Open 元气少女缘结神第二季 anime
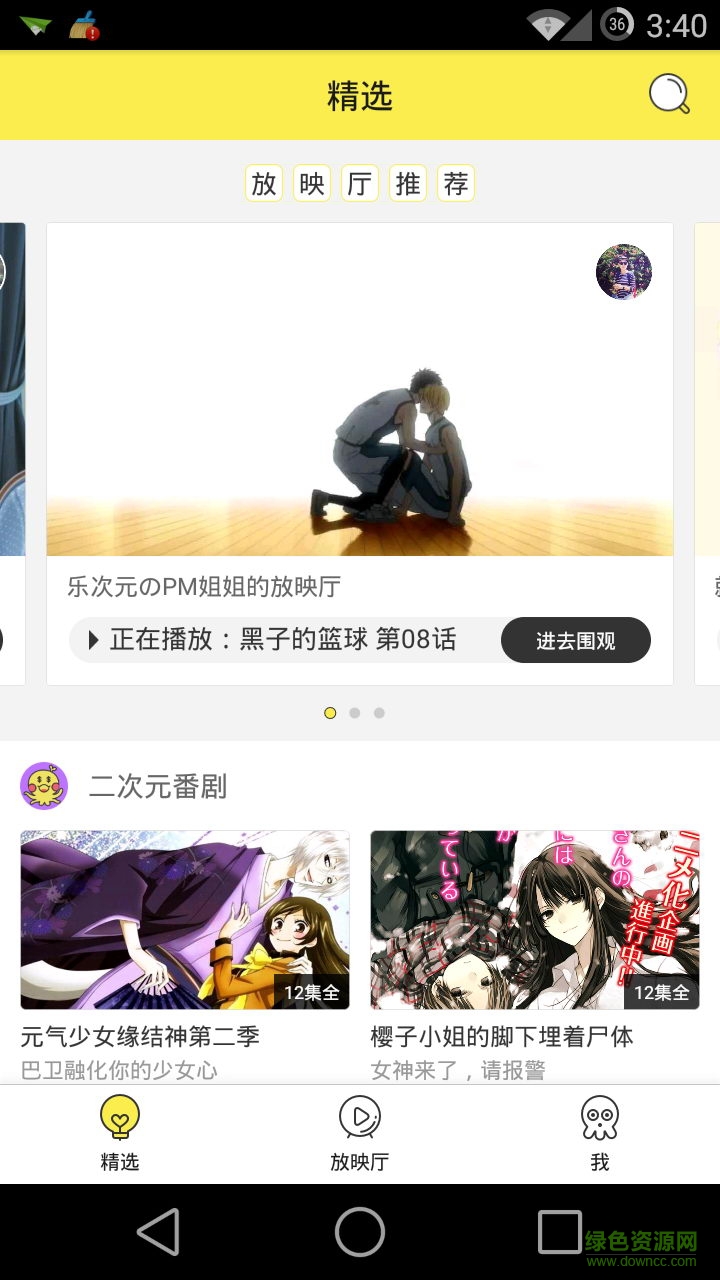The height and width of the screenshot is (1280, 720). (185, 920)
